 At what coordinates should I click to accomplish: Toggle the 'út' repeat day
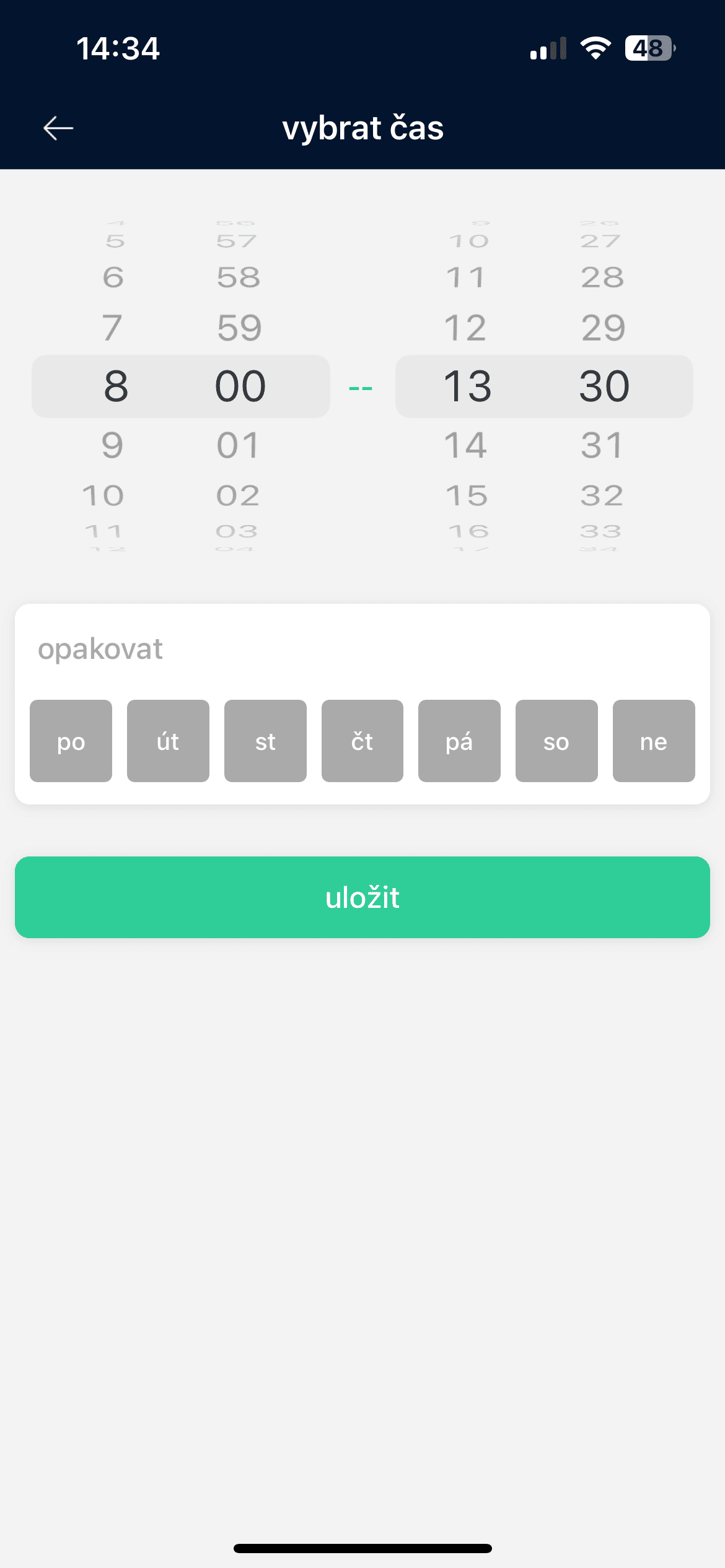168,741
